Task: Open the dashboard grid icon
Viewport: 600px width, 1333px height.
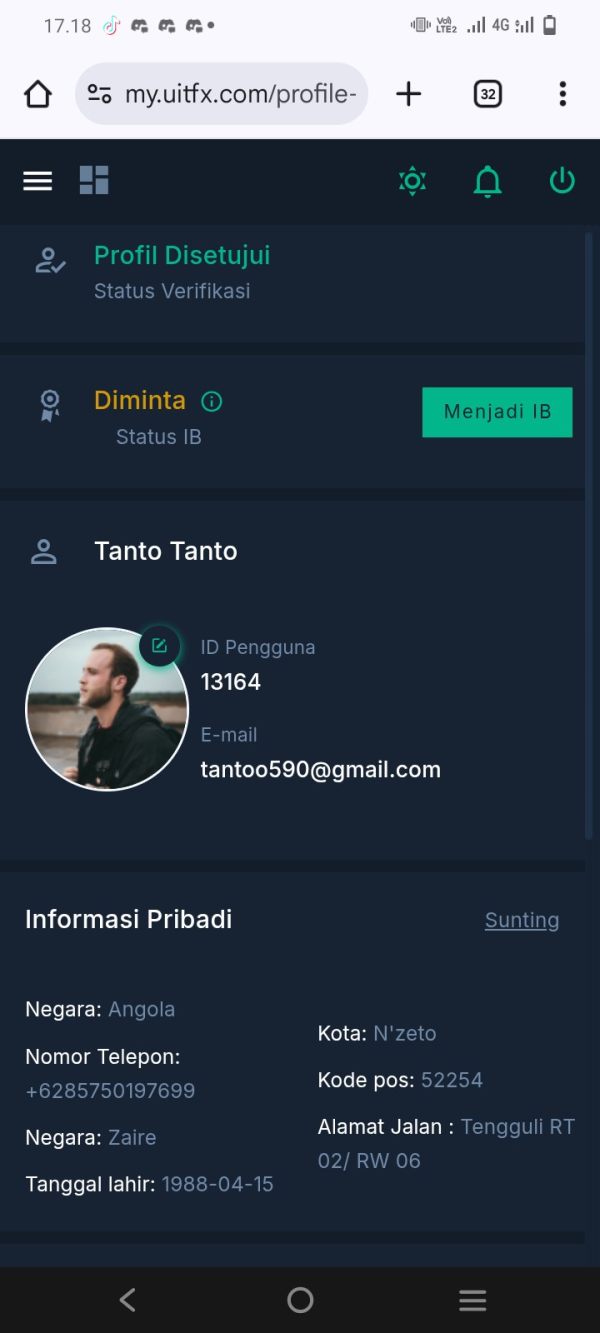Action: pyautogui.click(x=94, y=180)
